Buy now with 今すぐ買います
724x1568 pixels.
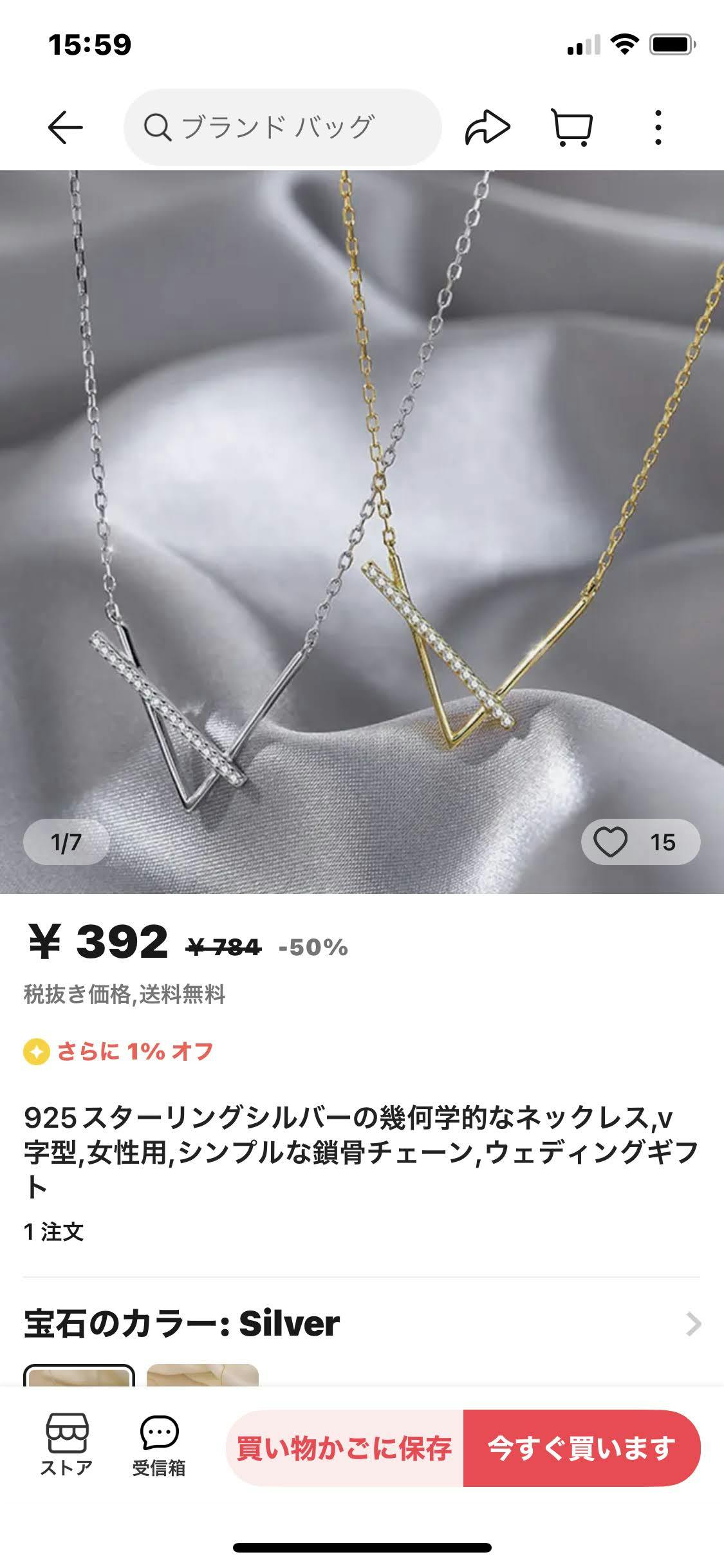581,1448
